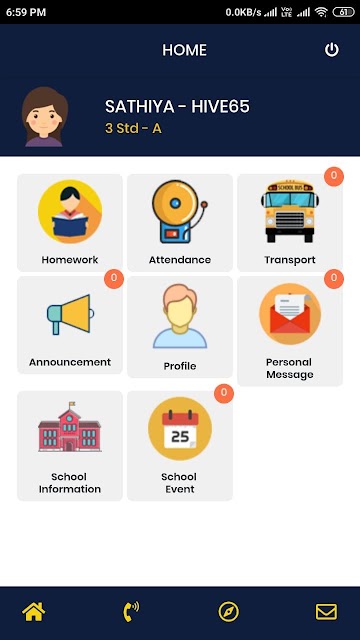View the Announcement section
The height and width of the screenshot is (640, 360).
(x=70, y=325)
